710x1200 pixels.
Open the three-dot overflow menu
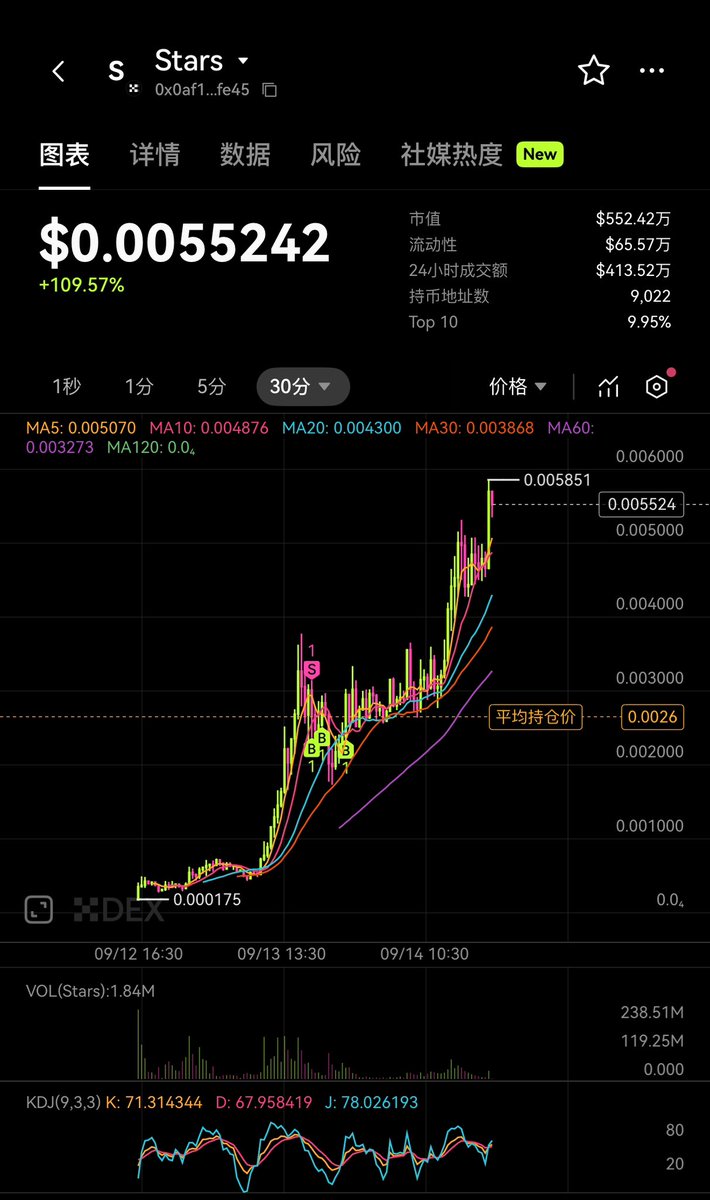click(652, 71)
